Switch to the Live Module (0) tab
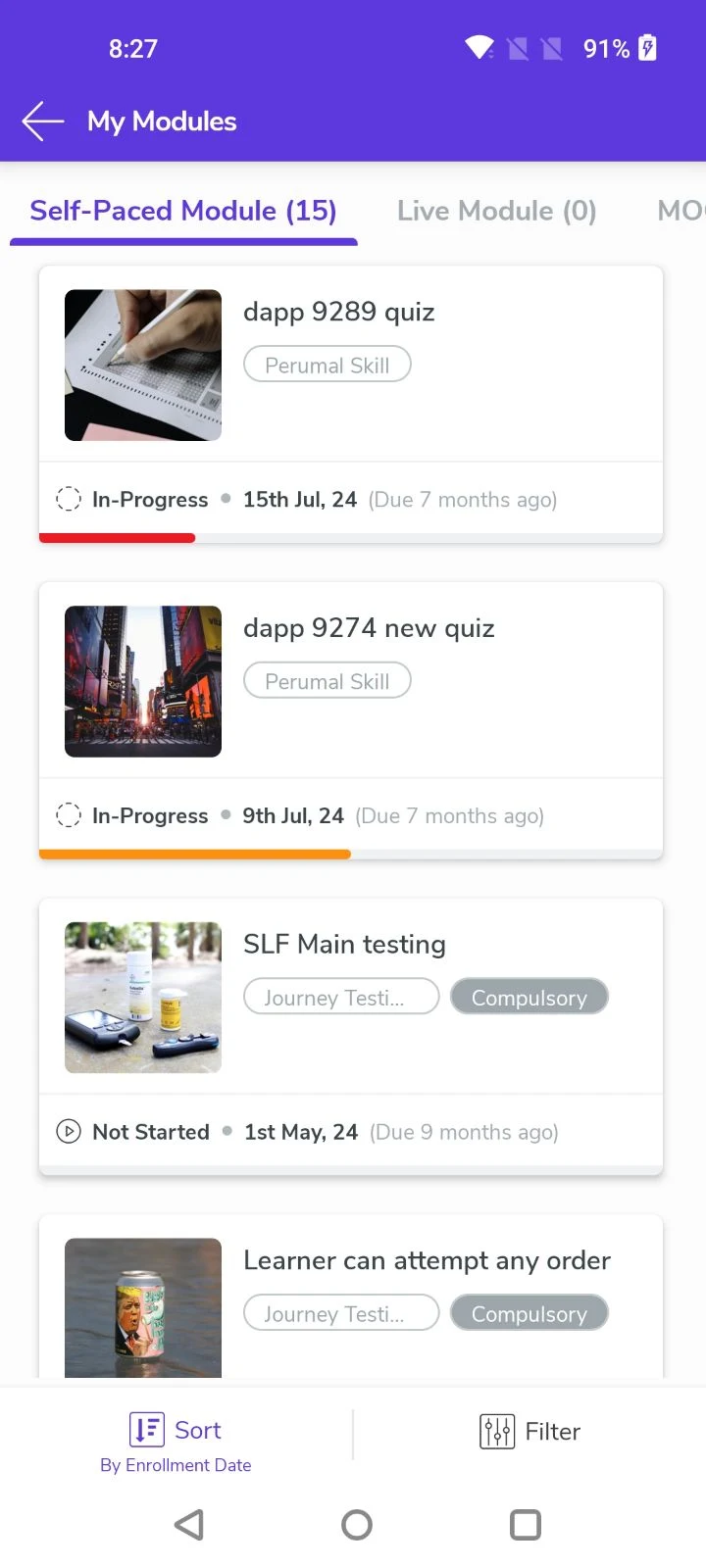The height and width of the screenshot is (1568, 706). pos(496,210)
